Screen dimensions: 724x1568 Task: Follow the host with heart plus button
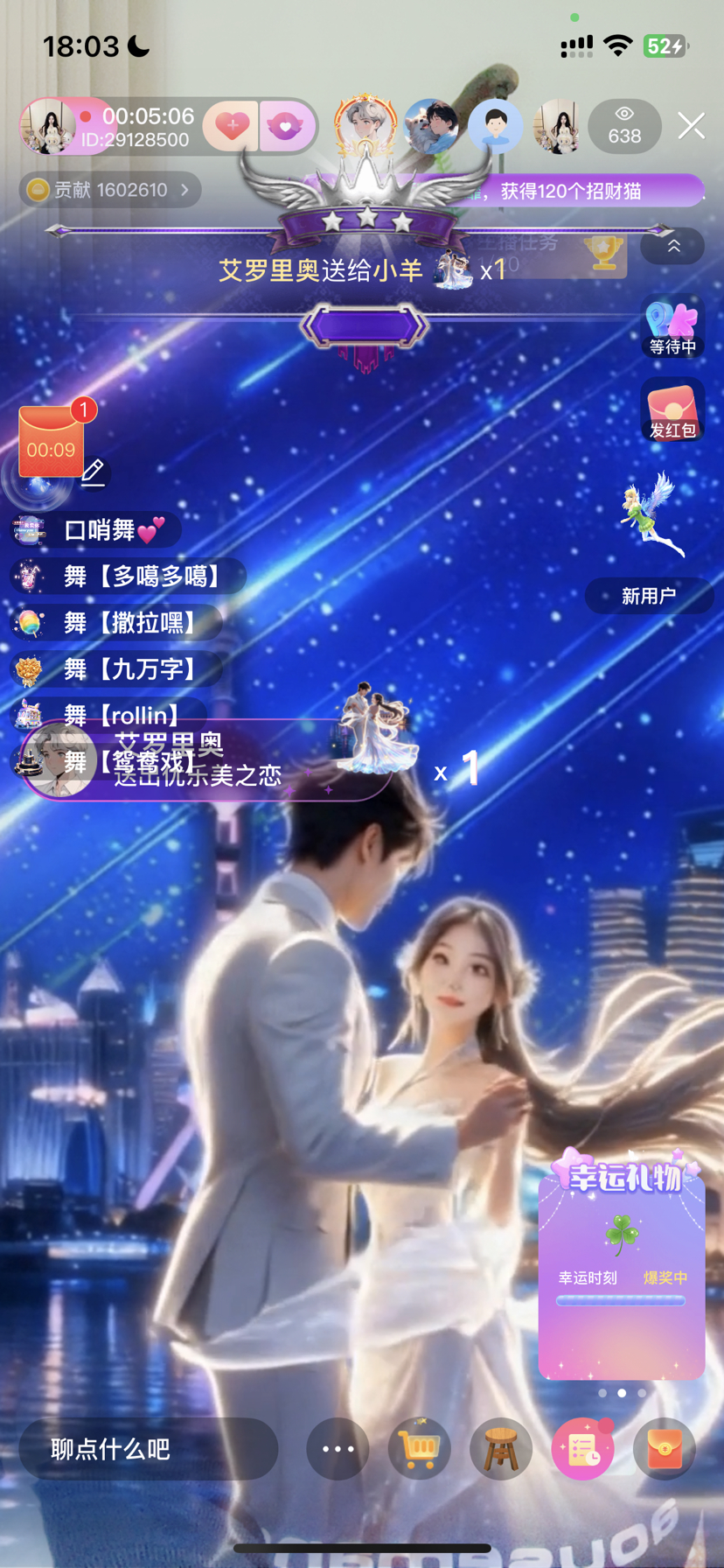click(232, 127)
